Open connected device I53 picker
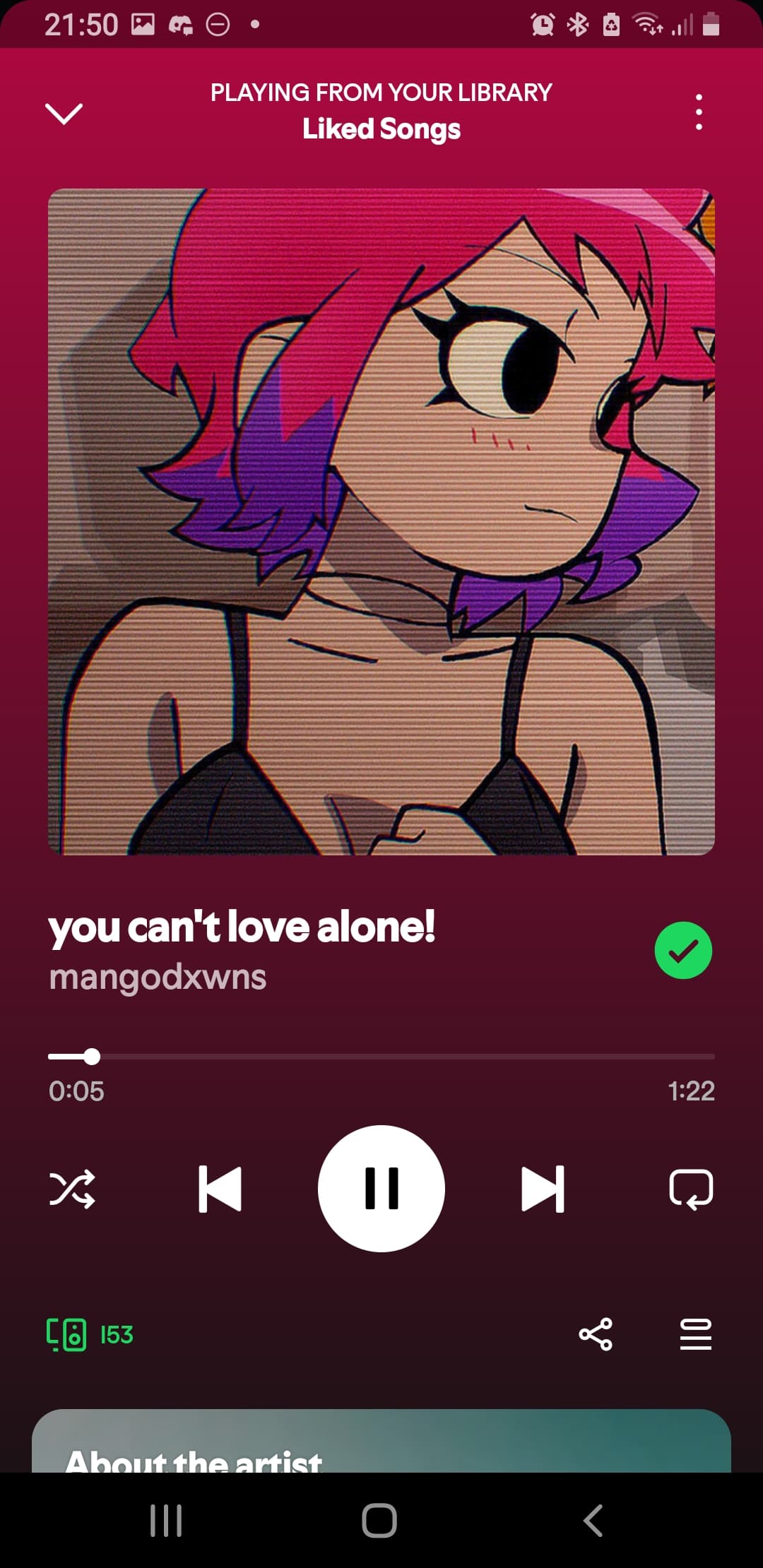Image resolution: width=763 pixels, height=1568 pixels. click(90, 1334)
